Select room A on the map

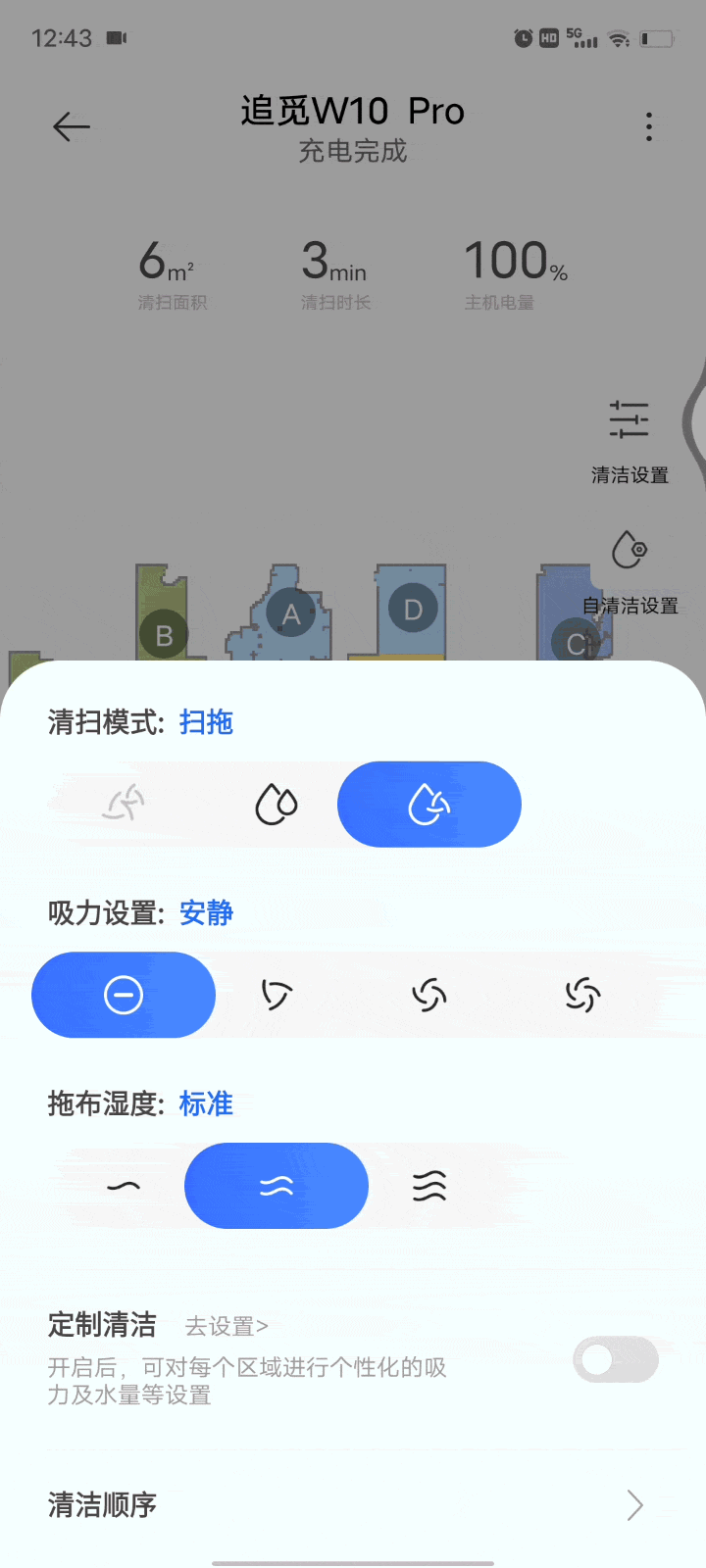coord(290,614)
